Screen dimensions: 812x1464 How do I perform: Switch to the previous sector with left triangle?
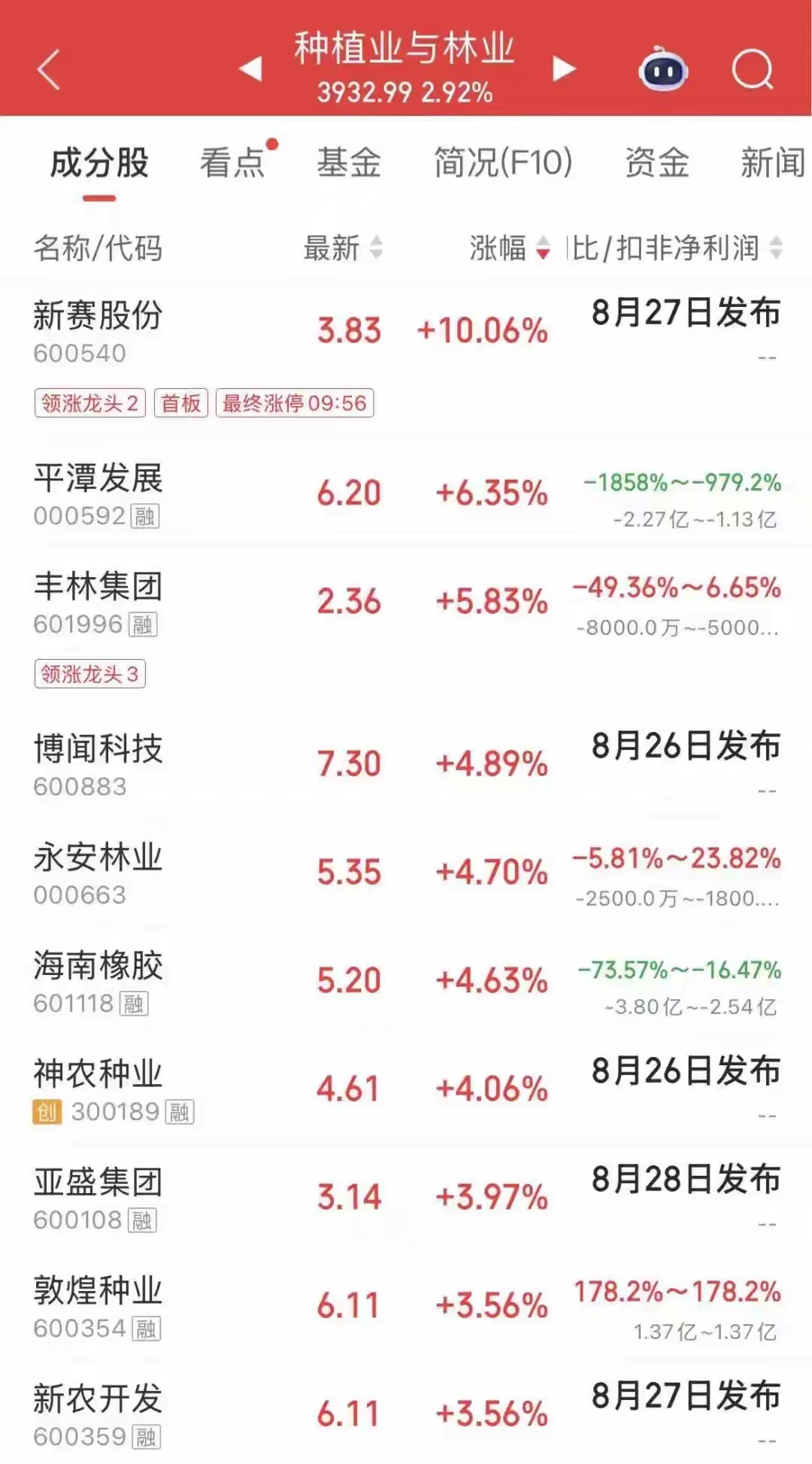[251, 69]
